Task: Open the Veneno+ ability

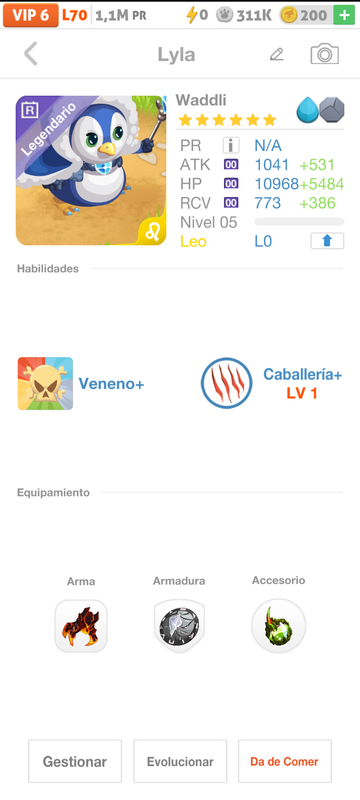Action: (81, 384)
